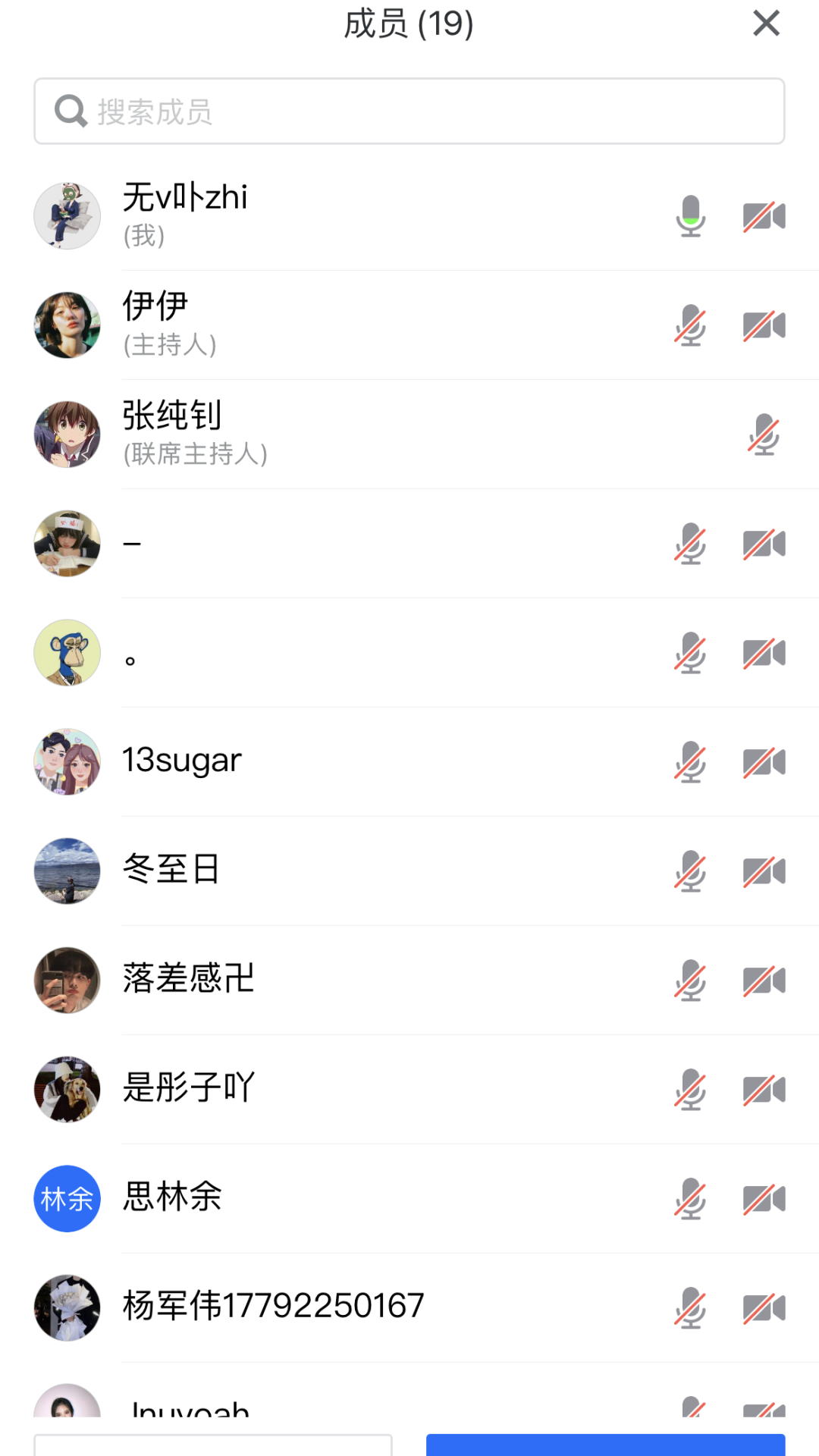Tap the muted microphone for 是彤子吖
The image size is (819, 1456).
click(x=690, y=1090)
